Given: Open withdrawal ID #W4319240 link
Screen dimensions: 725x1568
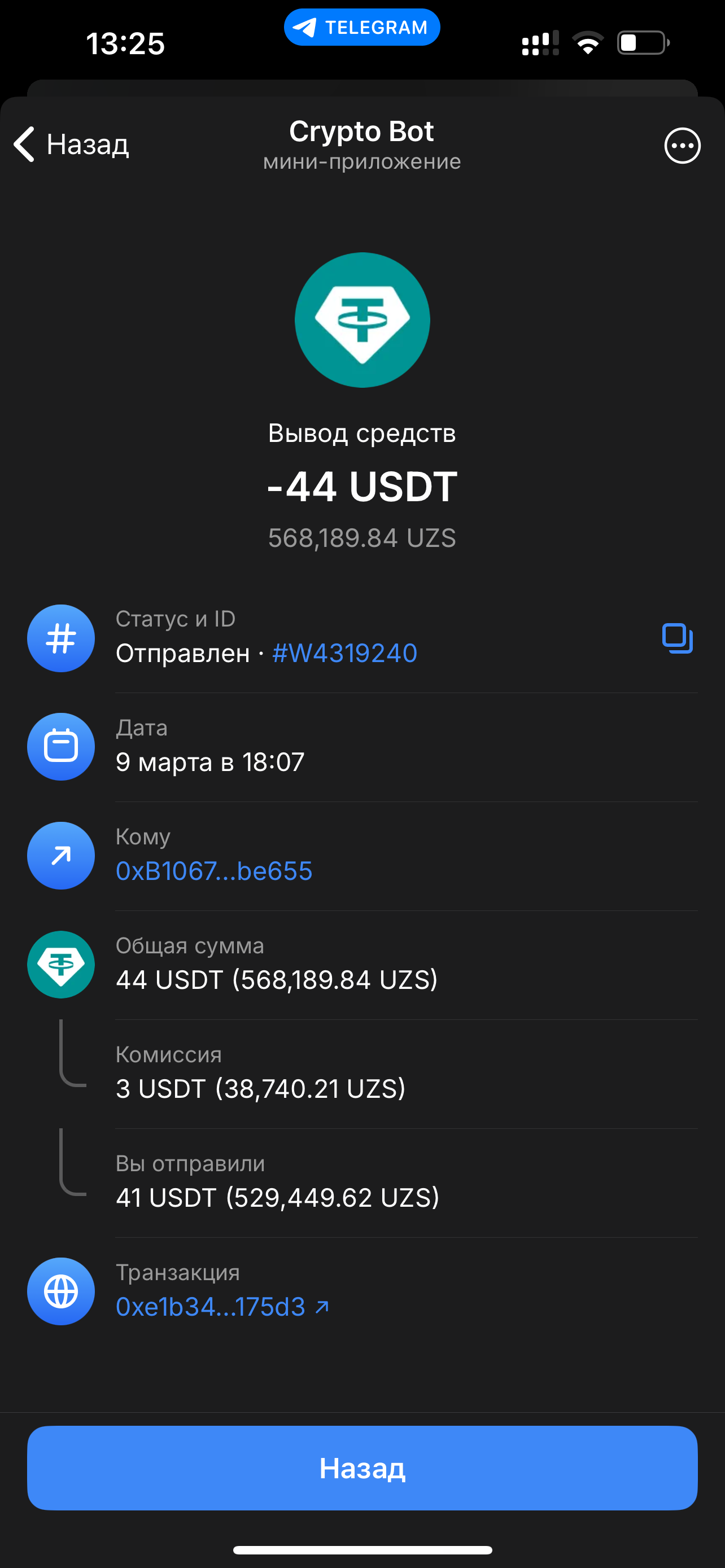Looking at the screenshot, I should click(x=344, y=653).
